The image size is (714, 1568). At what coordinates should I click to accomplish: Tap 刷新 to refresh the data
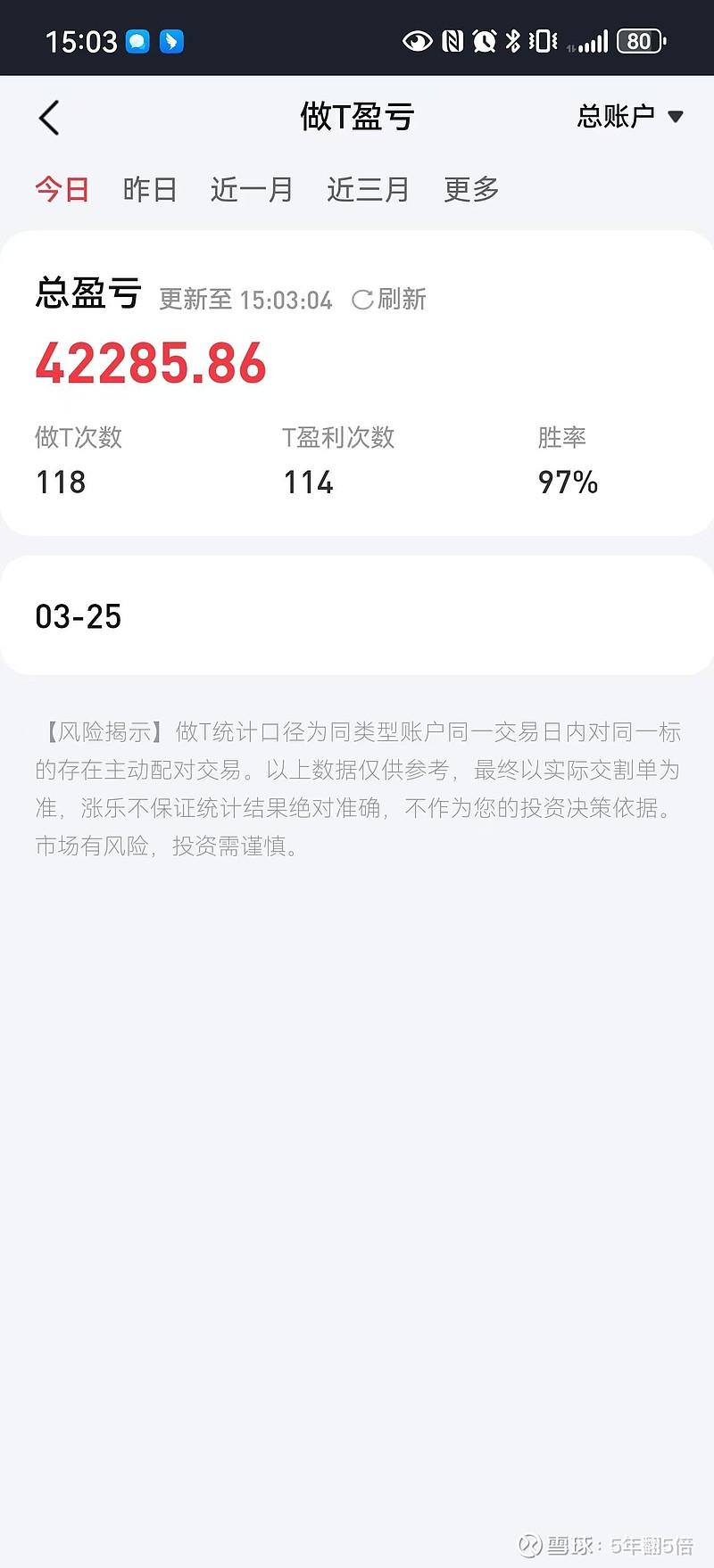[390, 300]
